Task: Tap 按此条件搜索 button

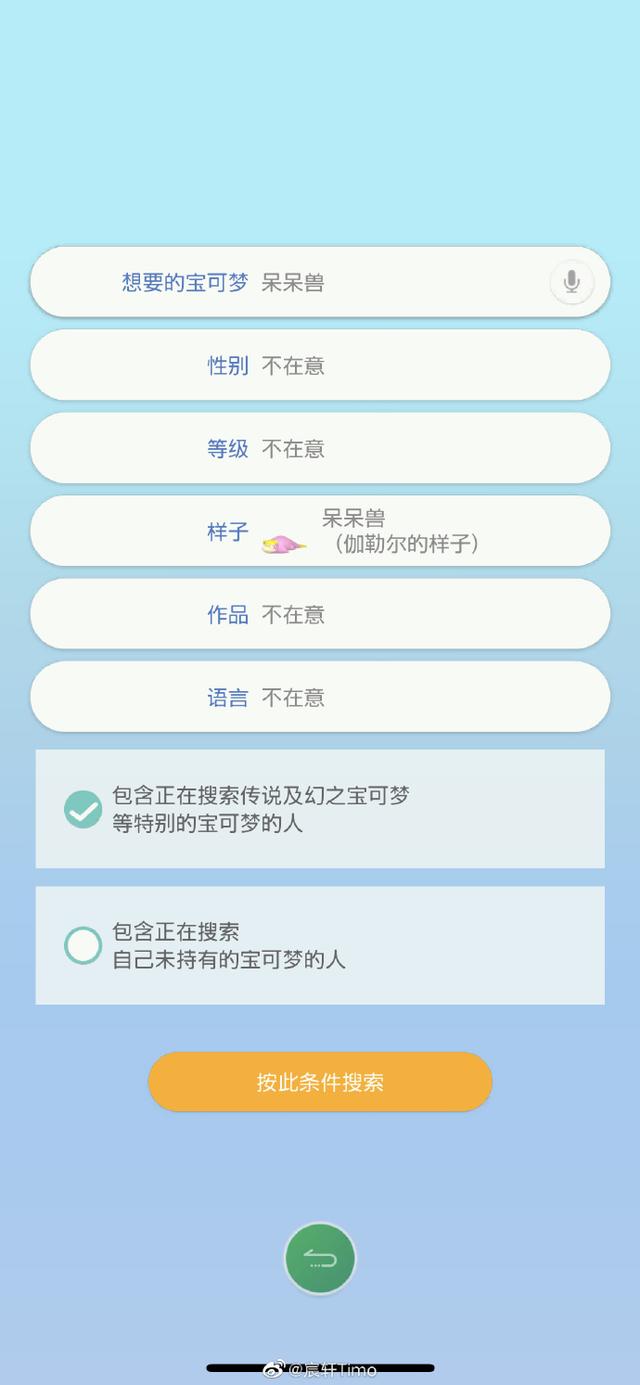Action: click(320, 1081)
